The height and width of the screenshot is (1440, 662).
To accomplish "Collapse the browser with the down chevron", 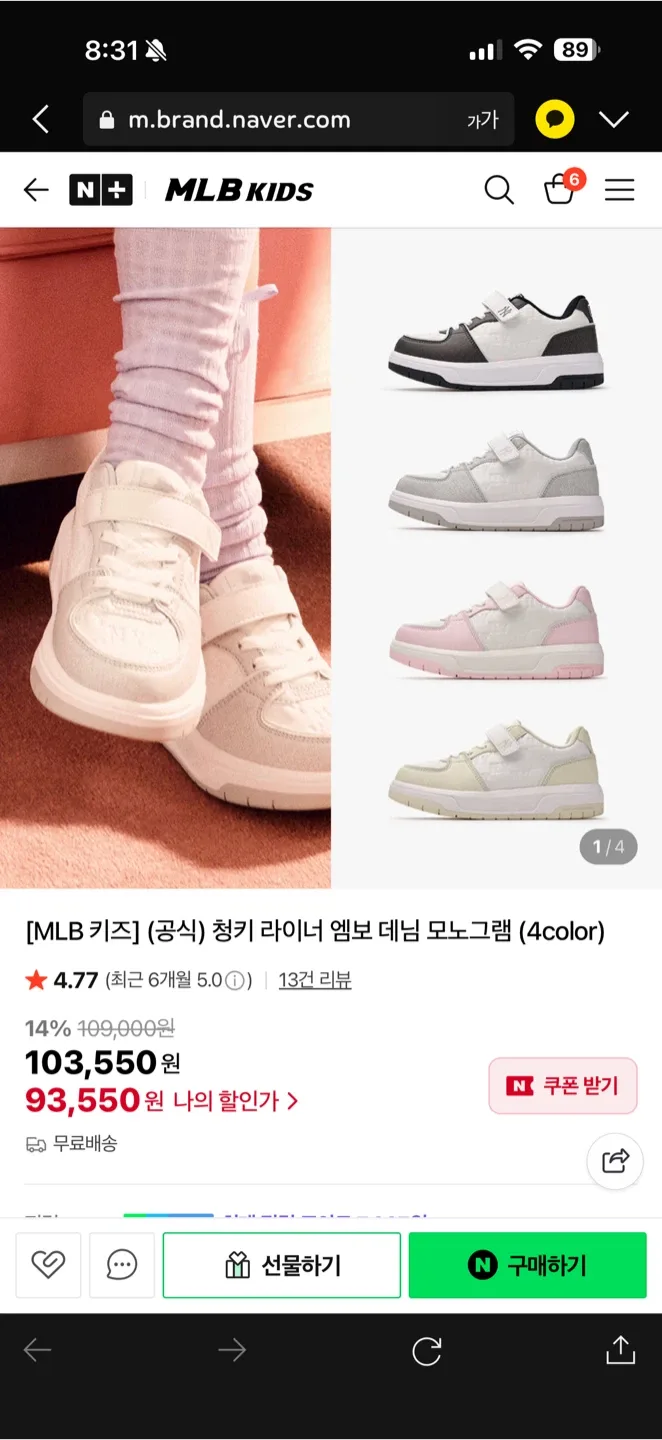I will (x=613, y=120).
